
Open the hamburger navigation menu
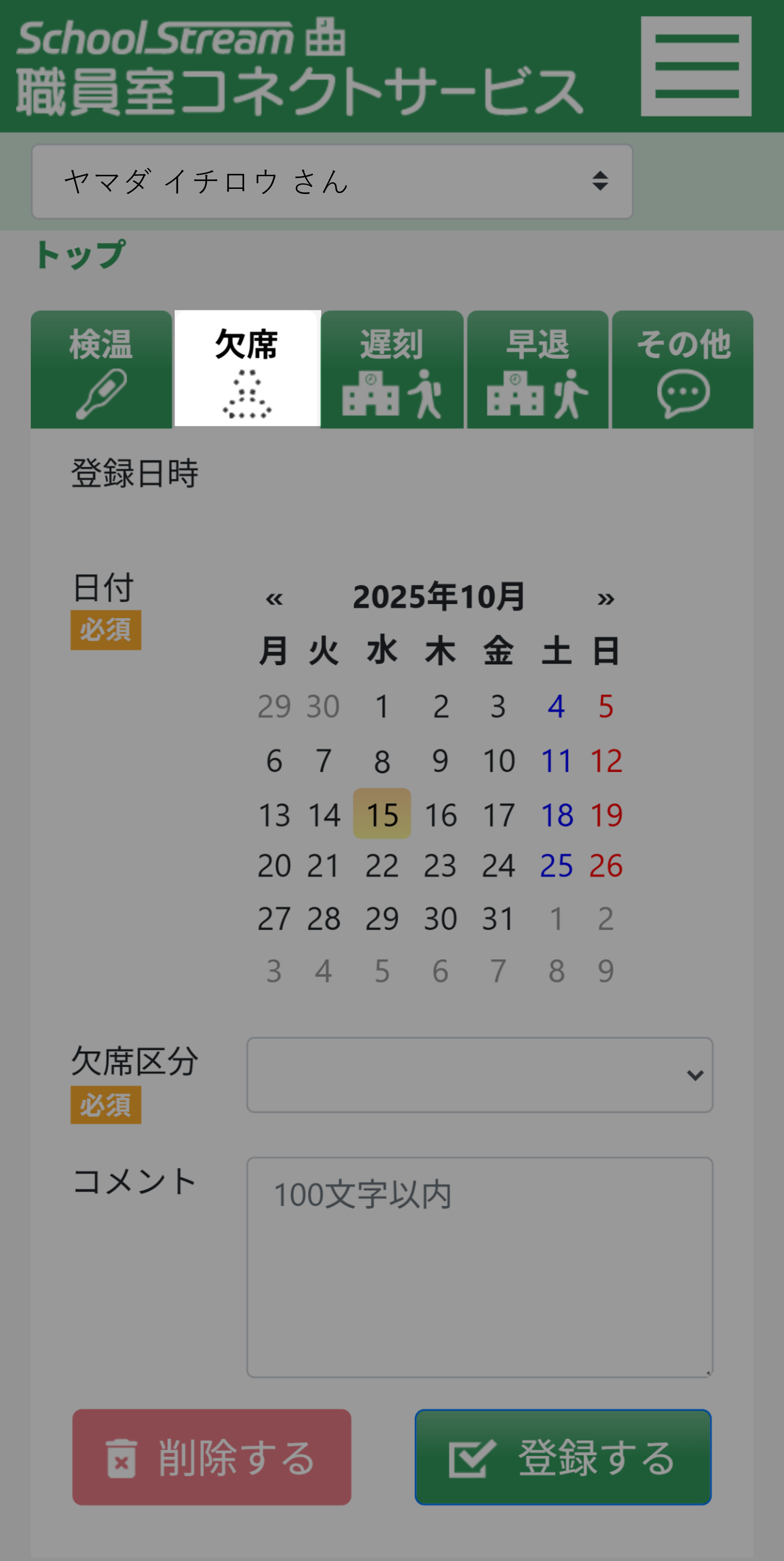(697, 66)
